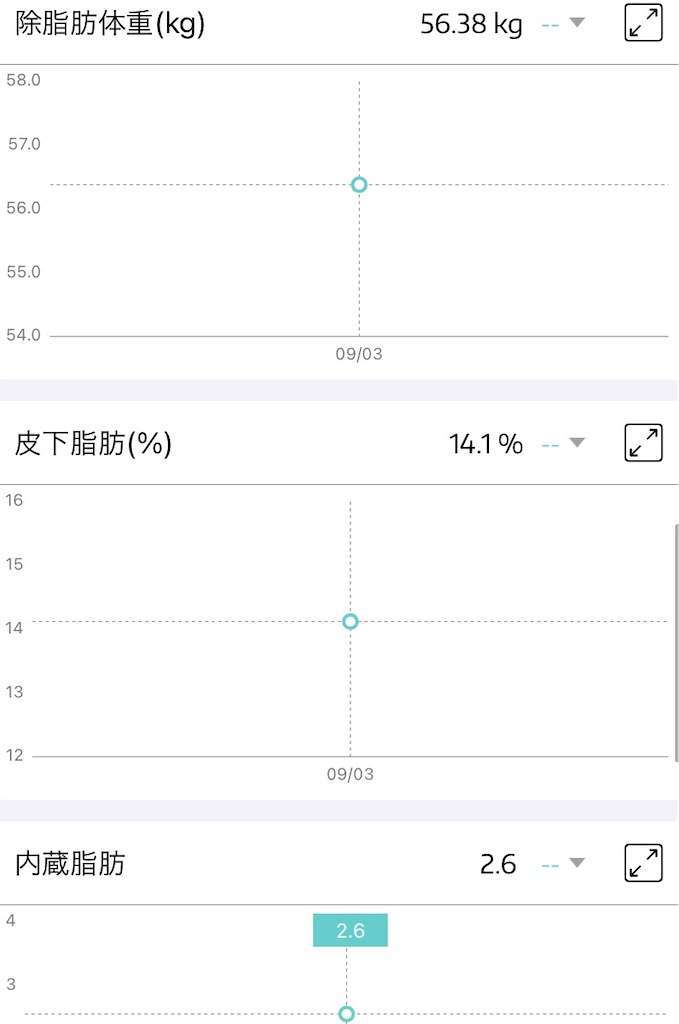The height and width of the screenshot is (1024, 679).
Task: Expand the 除脂肪体重(kg) chart to fullscreen
Action: [643, 23]
